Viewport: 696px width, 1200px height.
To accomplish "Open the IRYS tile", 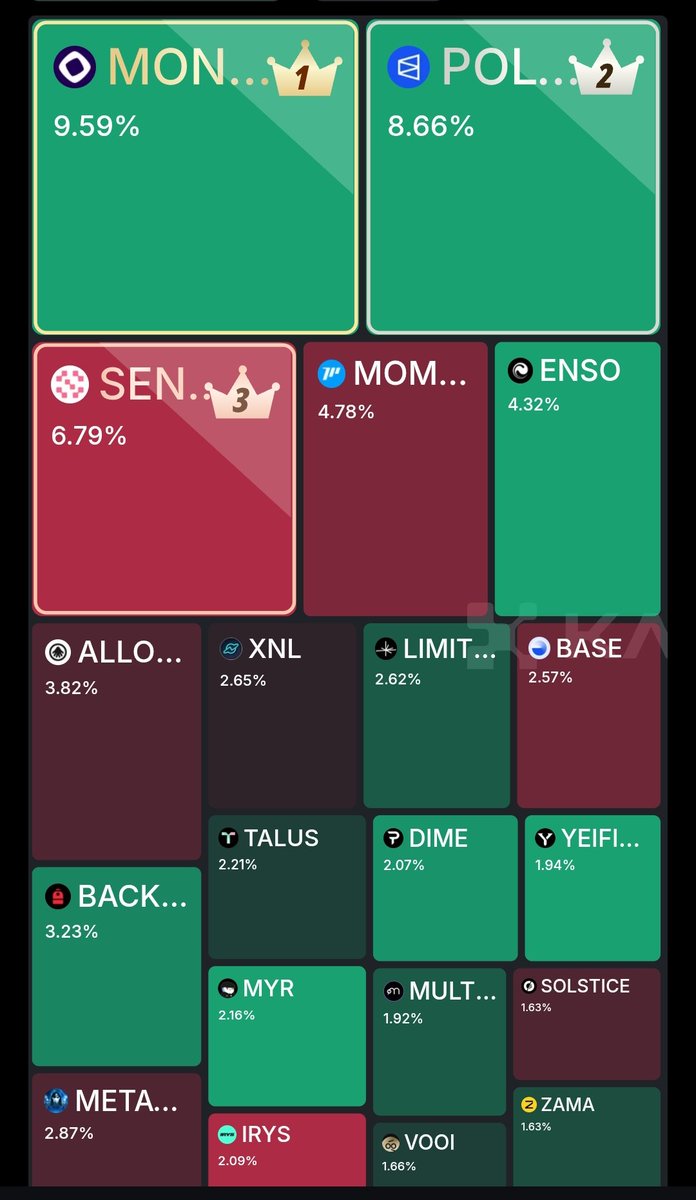I will (x=286, y=1150).
